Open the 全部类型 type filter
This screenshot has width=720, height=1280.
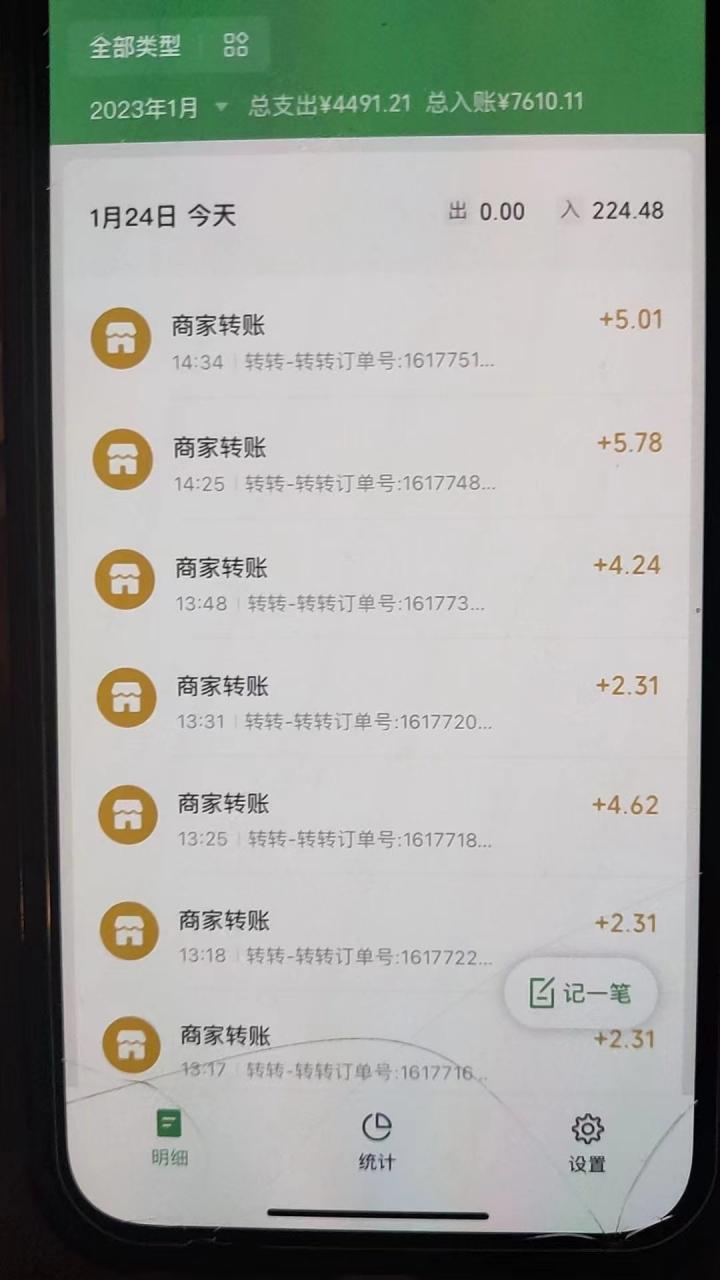point(135,45)
